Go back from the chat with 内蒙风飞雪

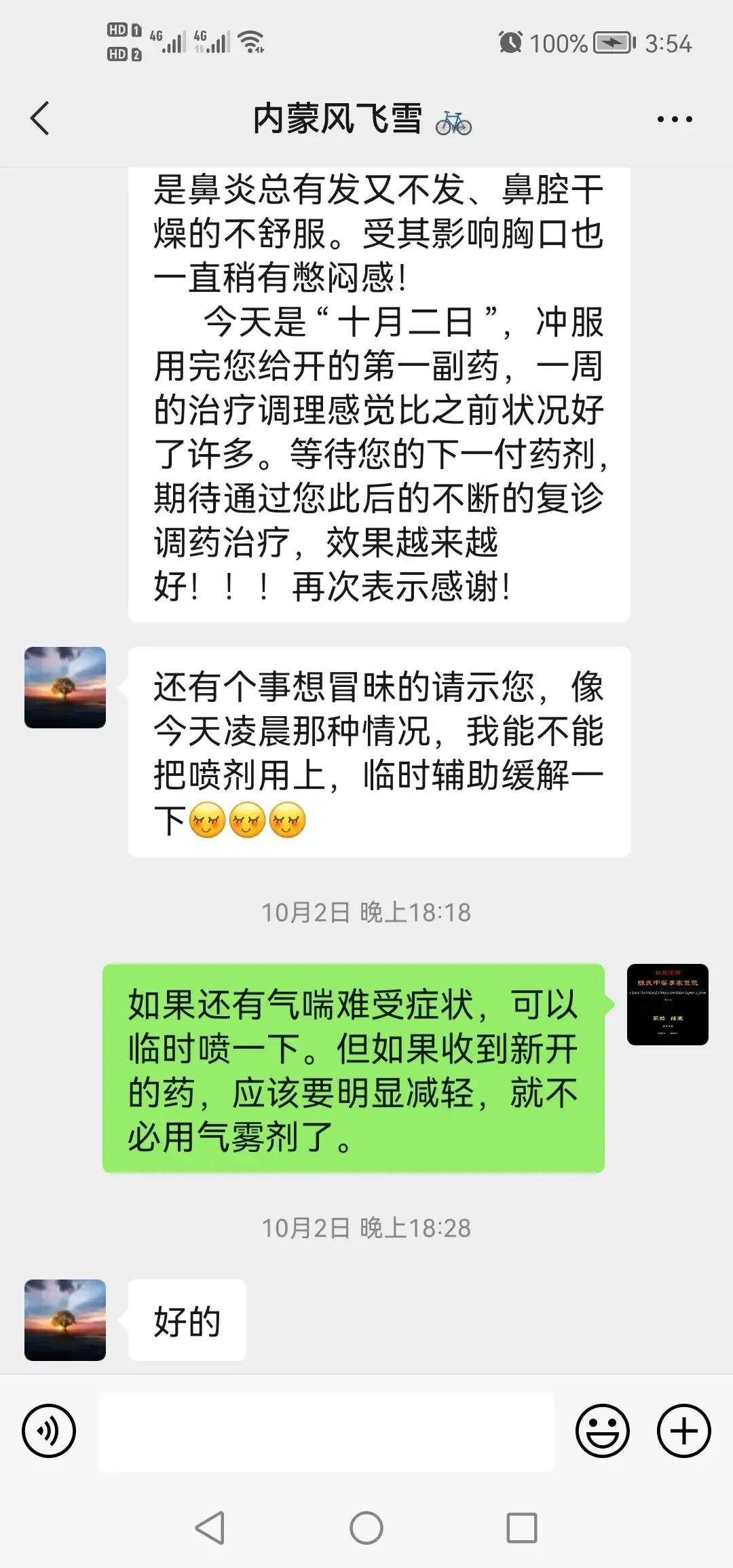(x=40, y=119)
